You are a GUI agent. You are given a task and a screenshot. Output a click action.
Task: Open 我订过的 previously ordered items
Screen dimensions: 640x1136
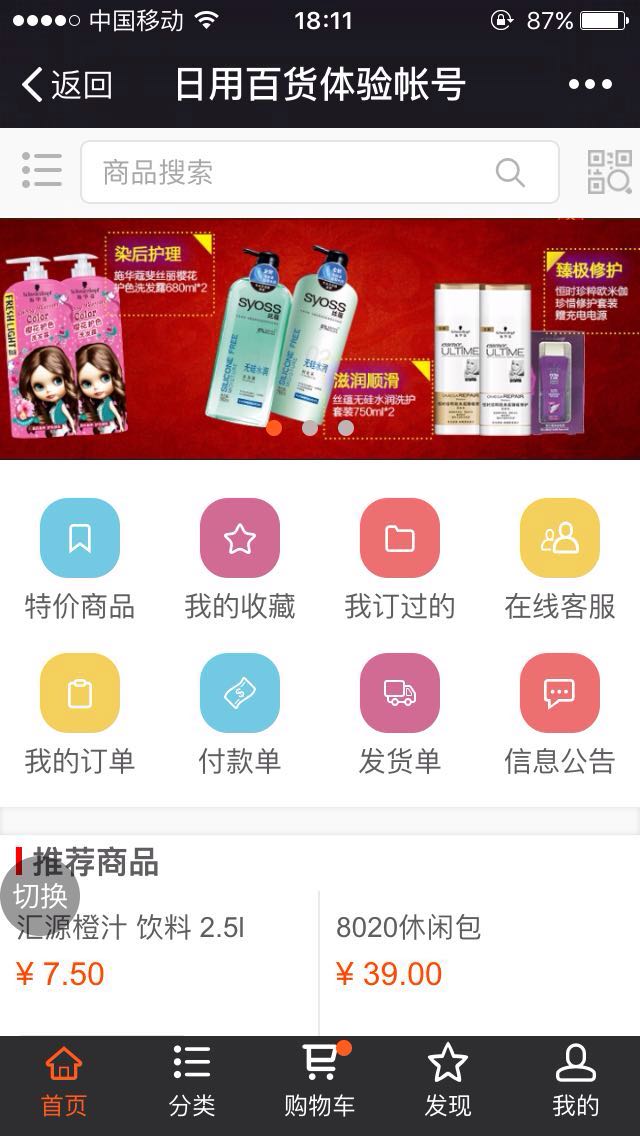click(x=400, y=560)
